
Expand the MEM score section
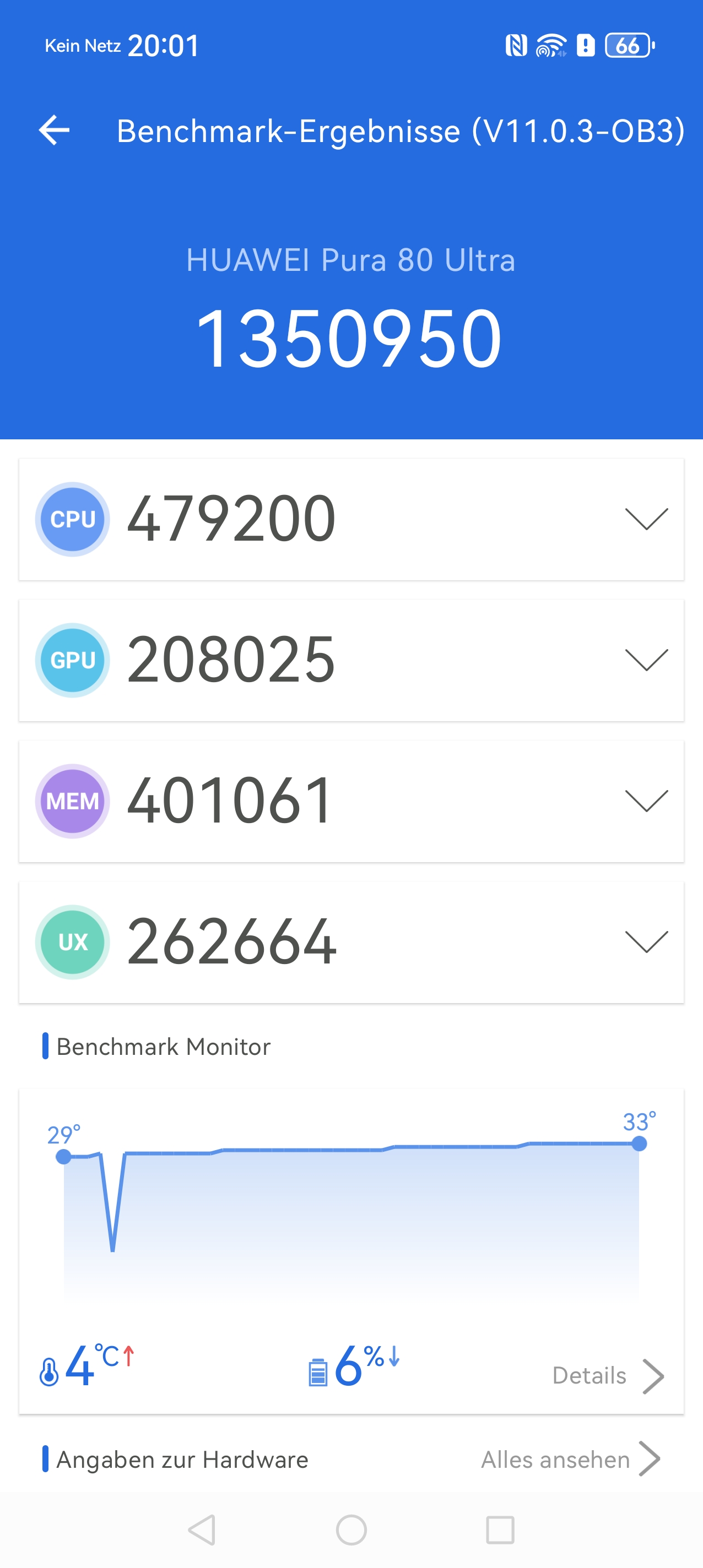[x=646, y=801]
